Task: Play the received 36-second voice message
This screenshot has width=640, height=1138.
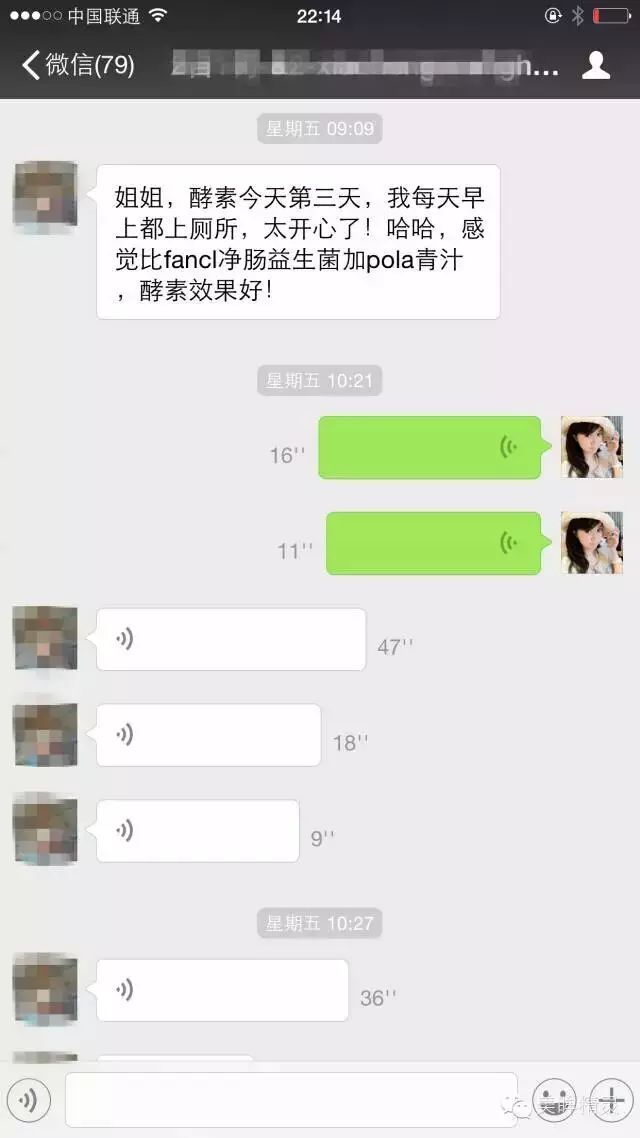Action: (221, 990)
